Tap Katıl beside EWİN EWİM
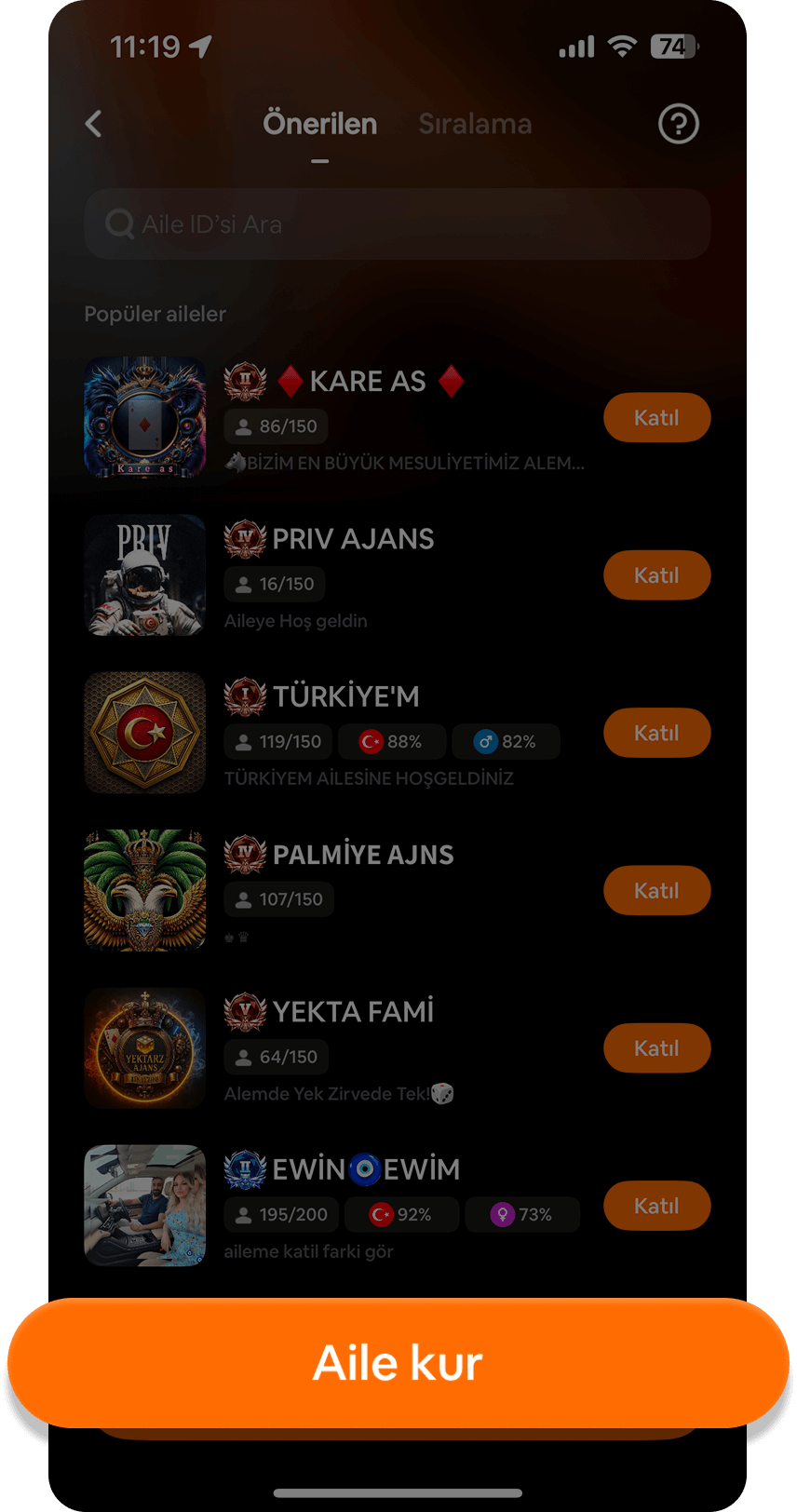Viewport: 797px width, 1512px height. [656, 1206]
